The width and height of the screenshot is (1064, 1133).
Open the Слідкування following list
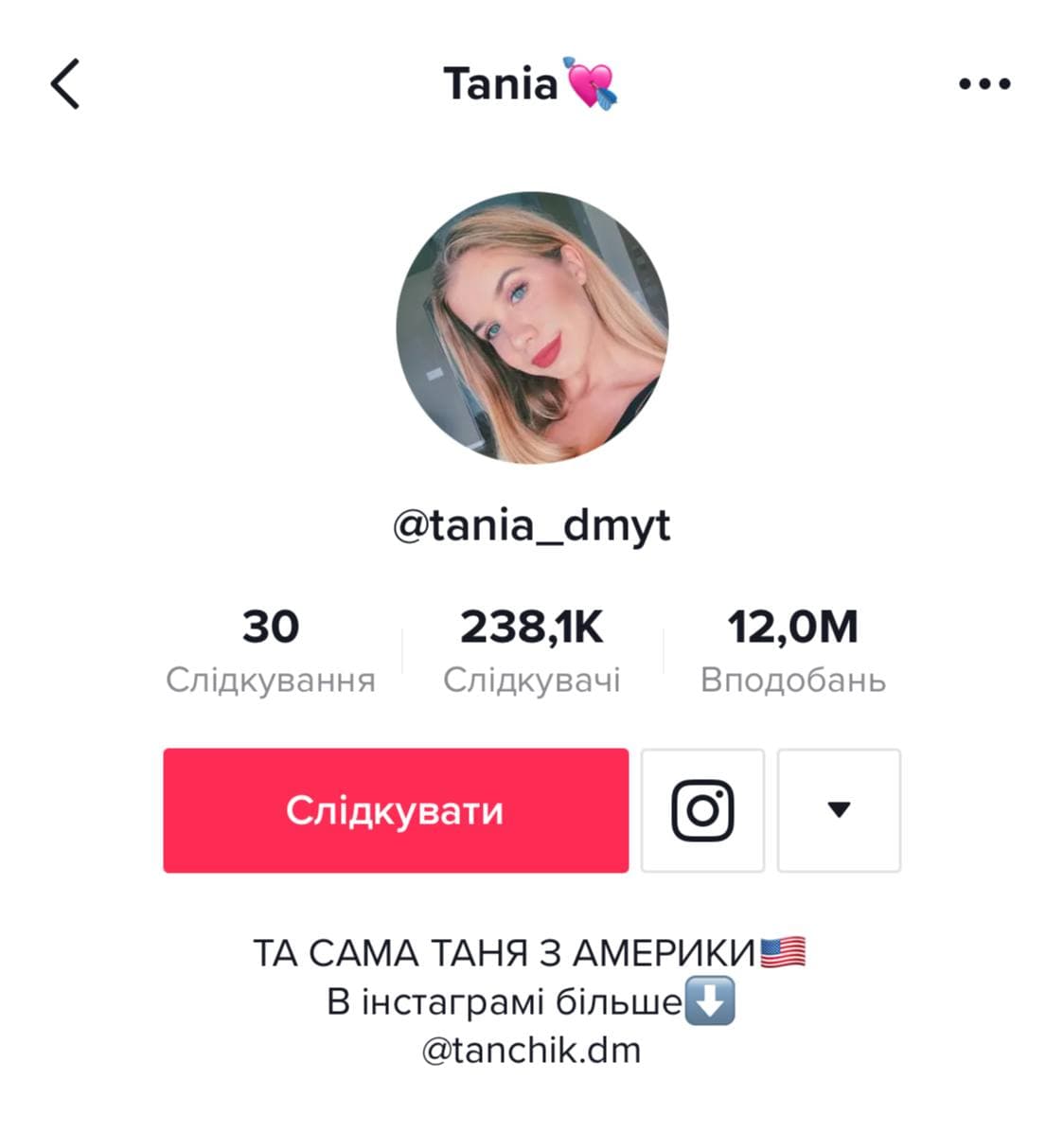(x=271, y=651)
